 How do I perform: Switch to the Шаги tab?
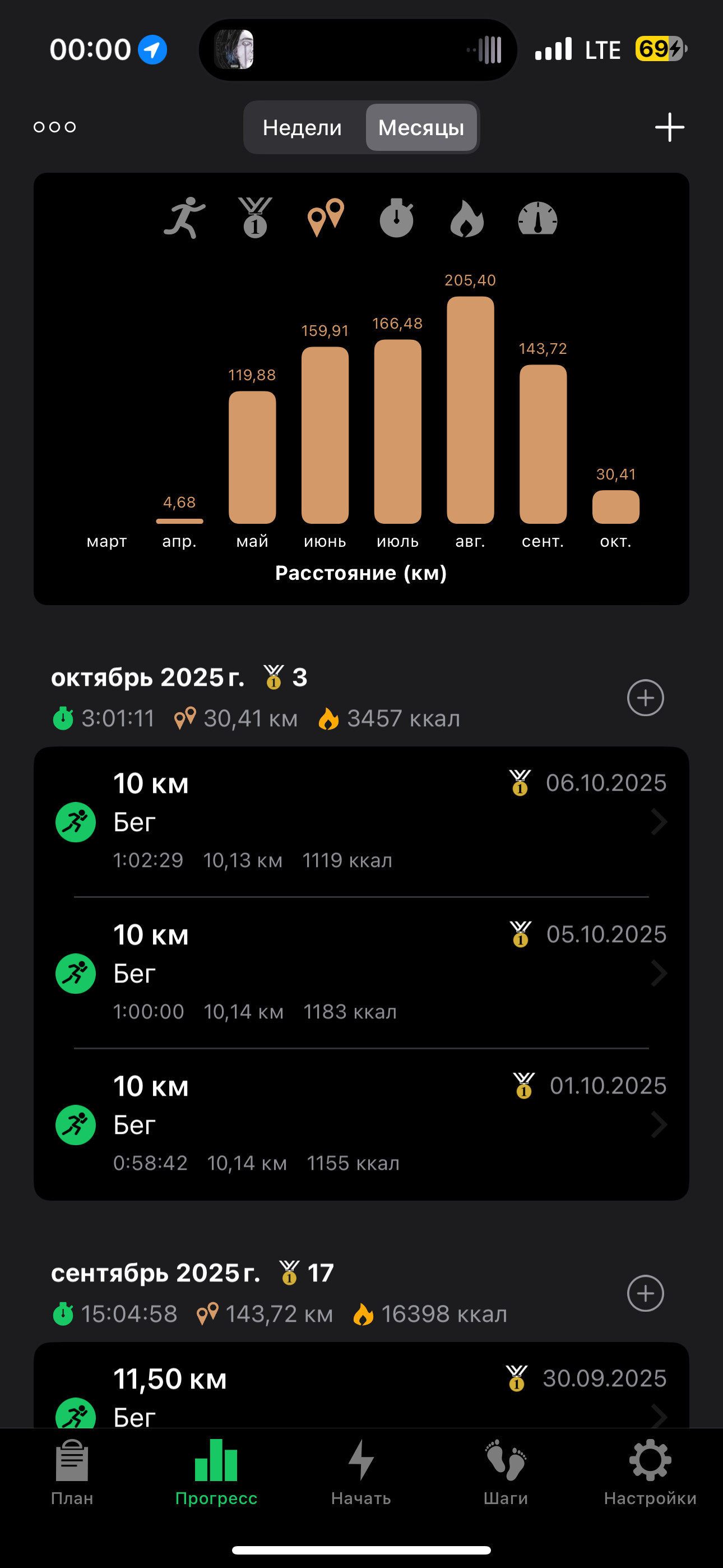pyautogui.click(x=506, y=1472)
